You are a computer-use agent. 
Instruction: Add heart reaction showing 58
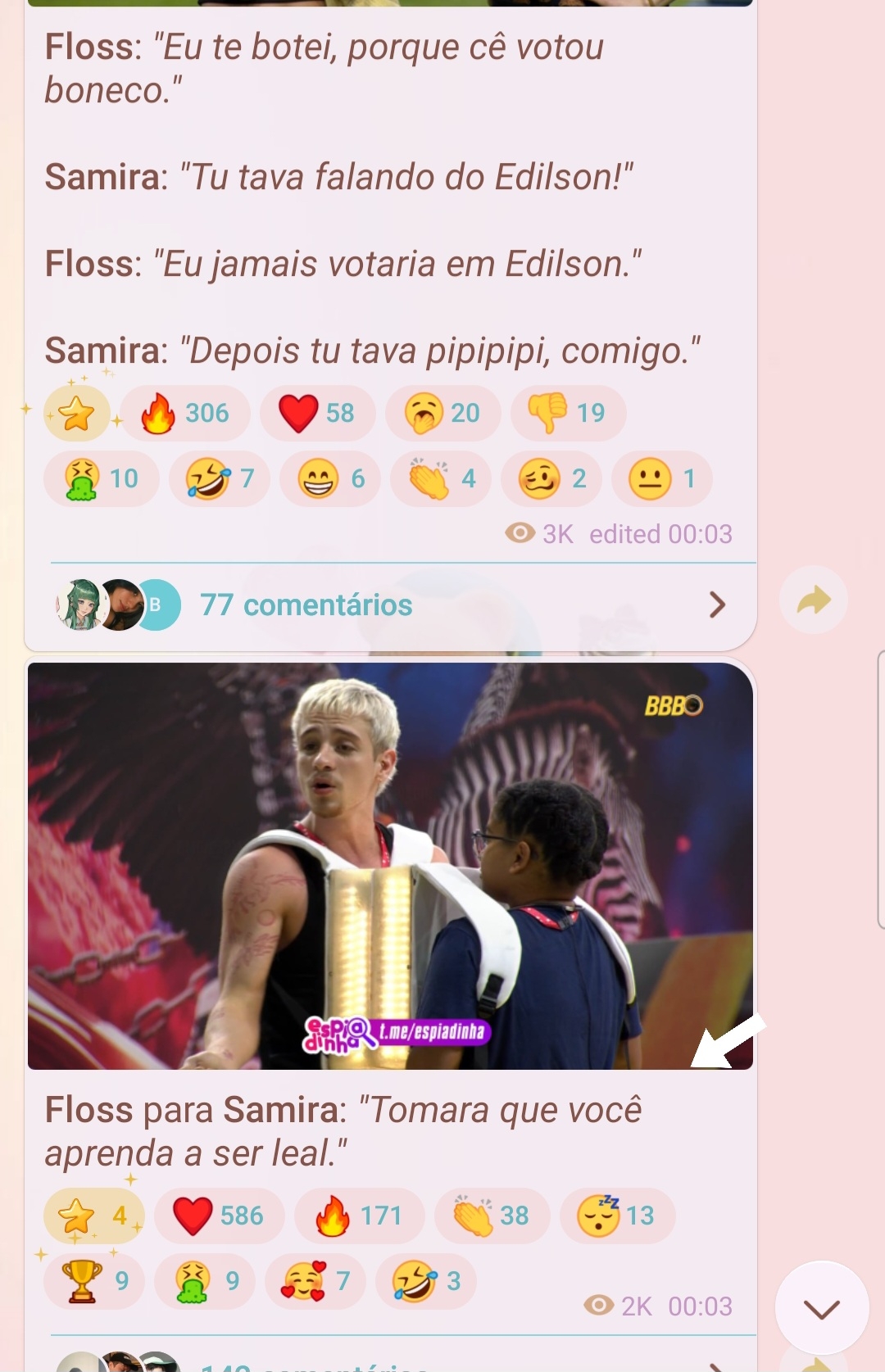pos(317,413)
